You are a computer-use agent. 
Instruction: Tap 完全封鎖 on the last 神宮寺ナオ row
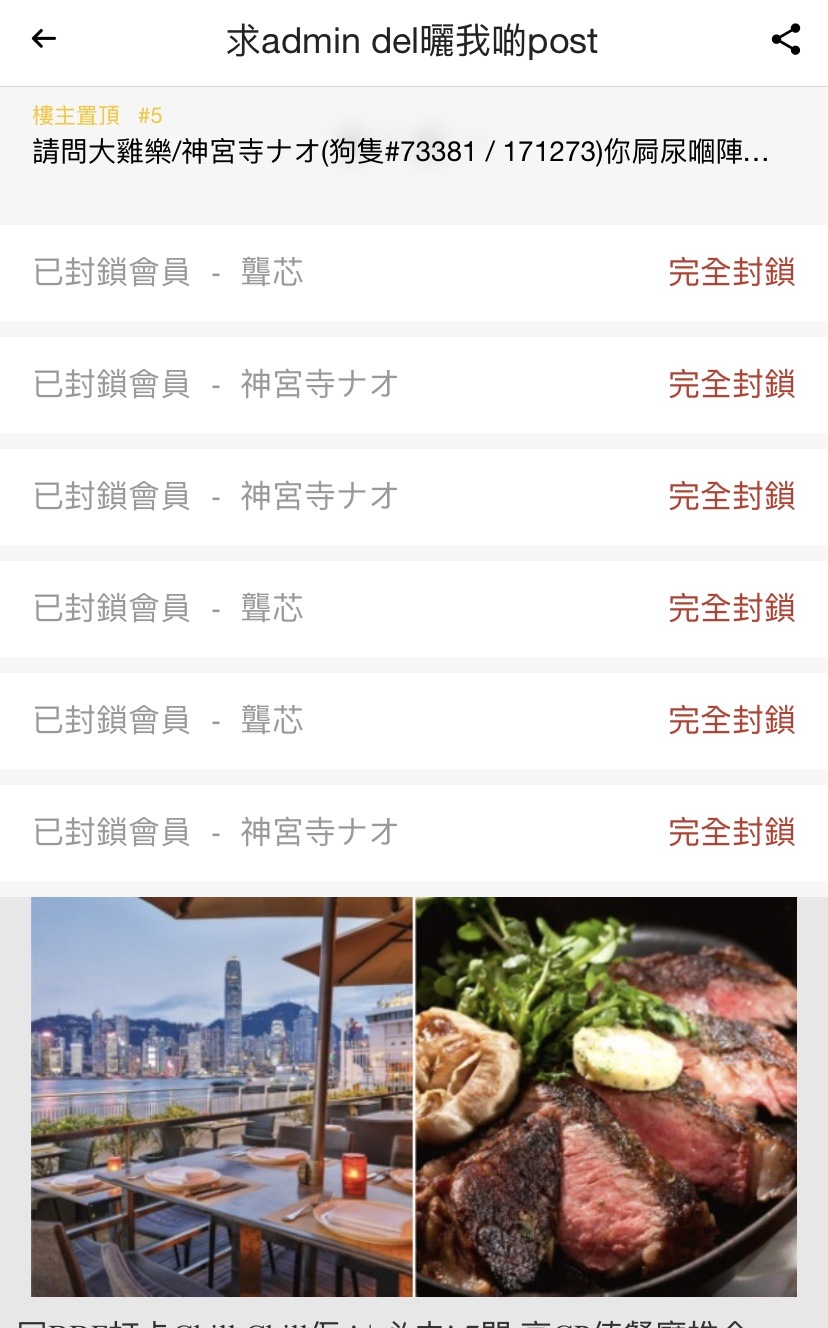tap(731, 833)
